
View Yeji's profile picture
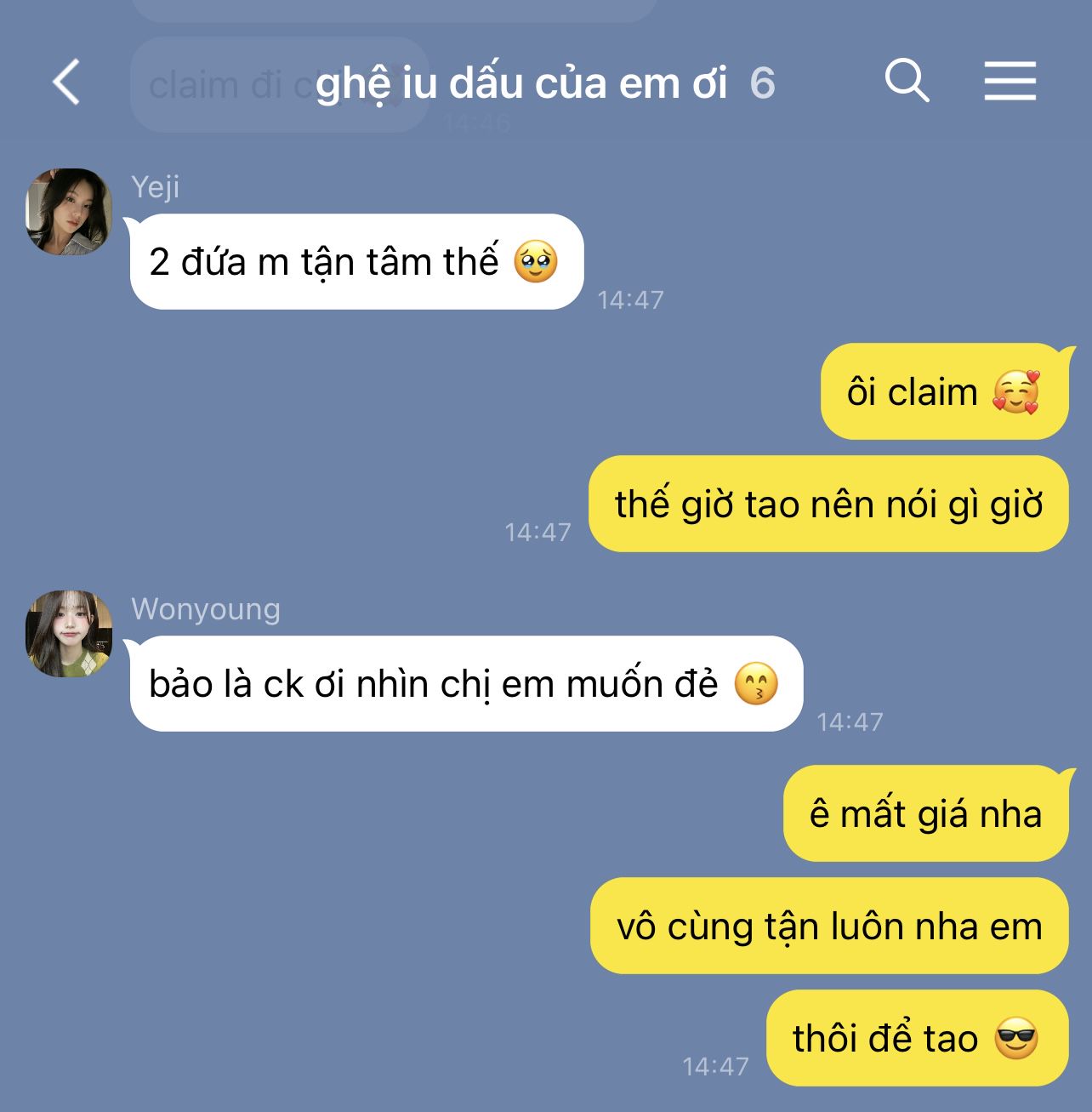pos(69,212)
